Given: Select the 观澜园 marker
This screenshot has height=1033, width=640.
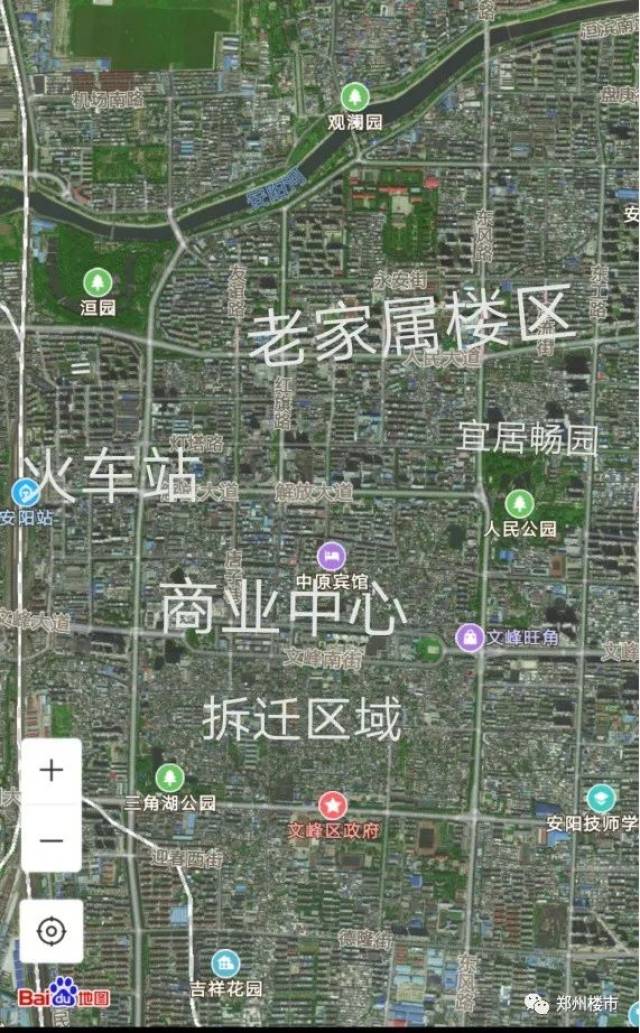Looking at the screenshot, I should (x=355, y=98).
